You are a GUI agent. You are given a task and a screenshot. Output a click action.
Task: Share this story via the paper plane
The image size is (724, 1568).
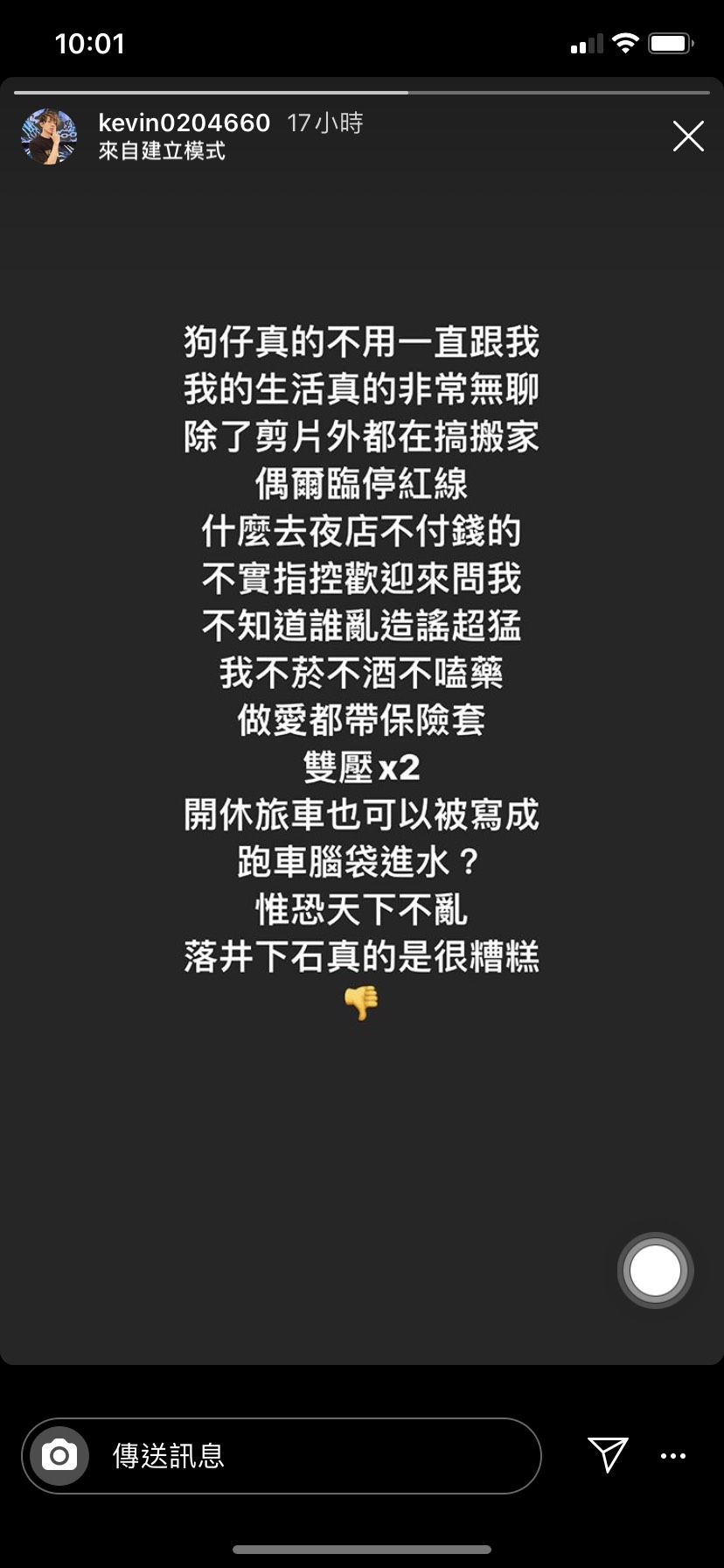(x=608, y=1454)
